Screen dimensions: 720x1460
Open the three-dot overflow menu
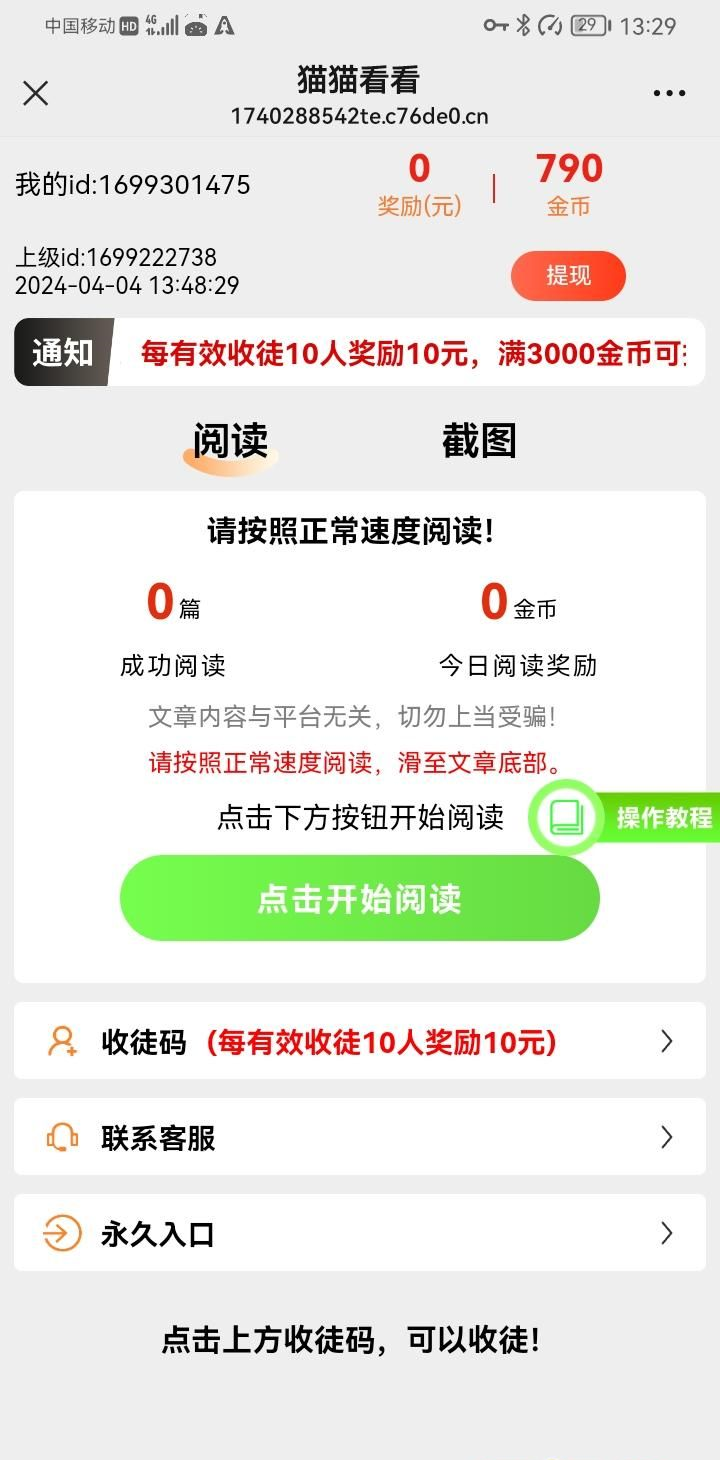pos(669,94)
